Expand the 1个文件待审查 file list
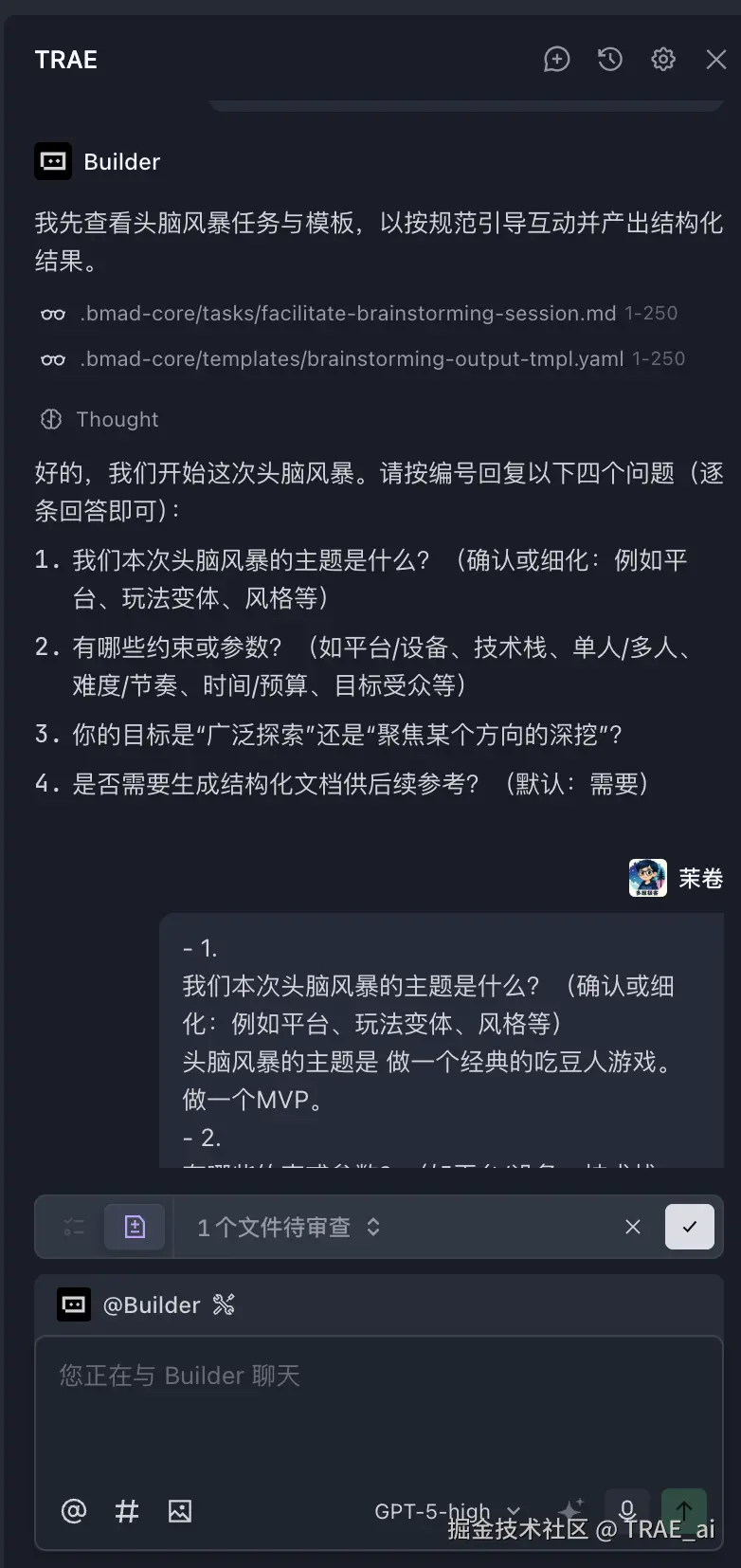Image resolution: width=741 pixels, height=1568 pixels. tap(288, 1227)
